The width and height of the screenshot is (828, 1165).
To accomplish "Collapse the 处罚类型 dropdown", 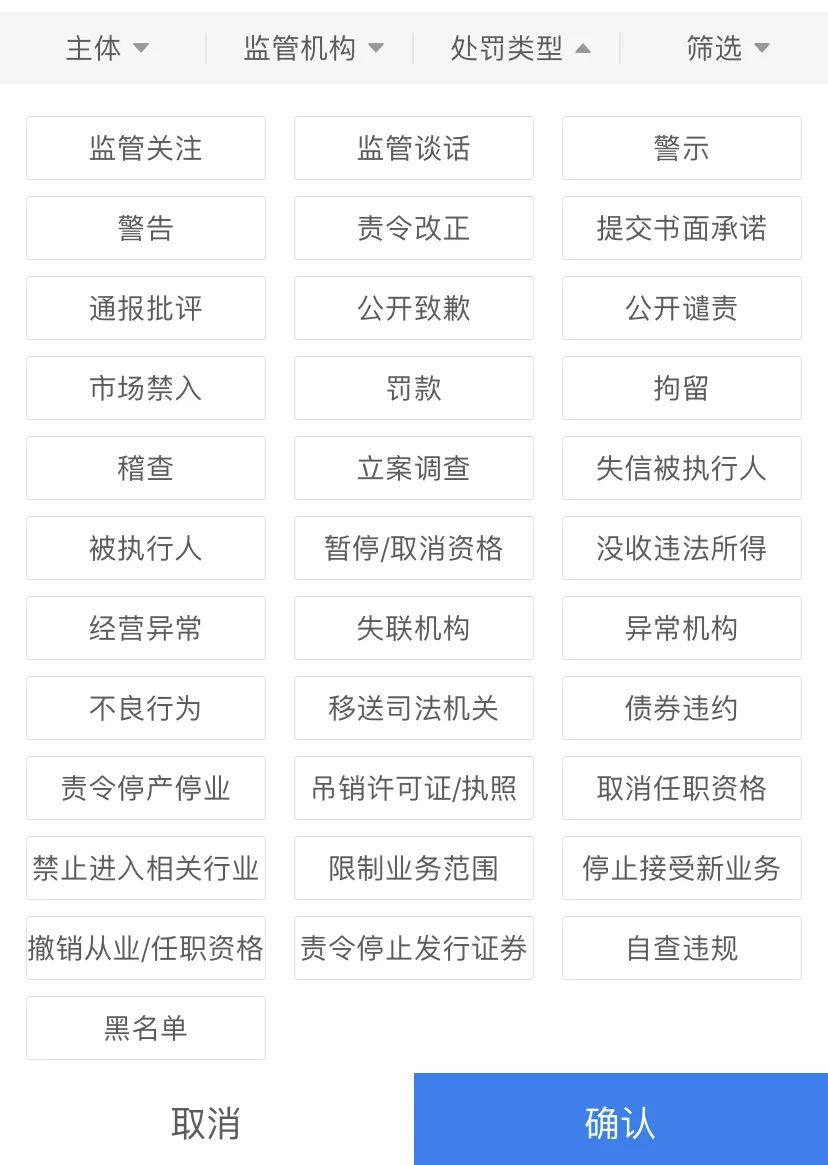I will click(519, 48).
